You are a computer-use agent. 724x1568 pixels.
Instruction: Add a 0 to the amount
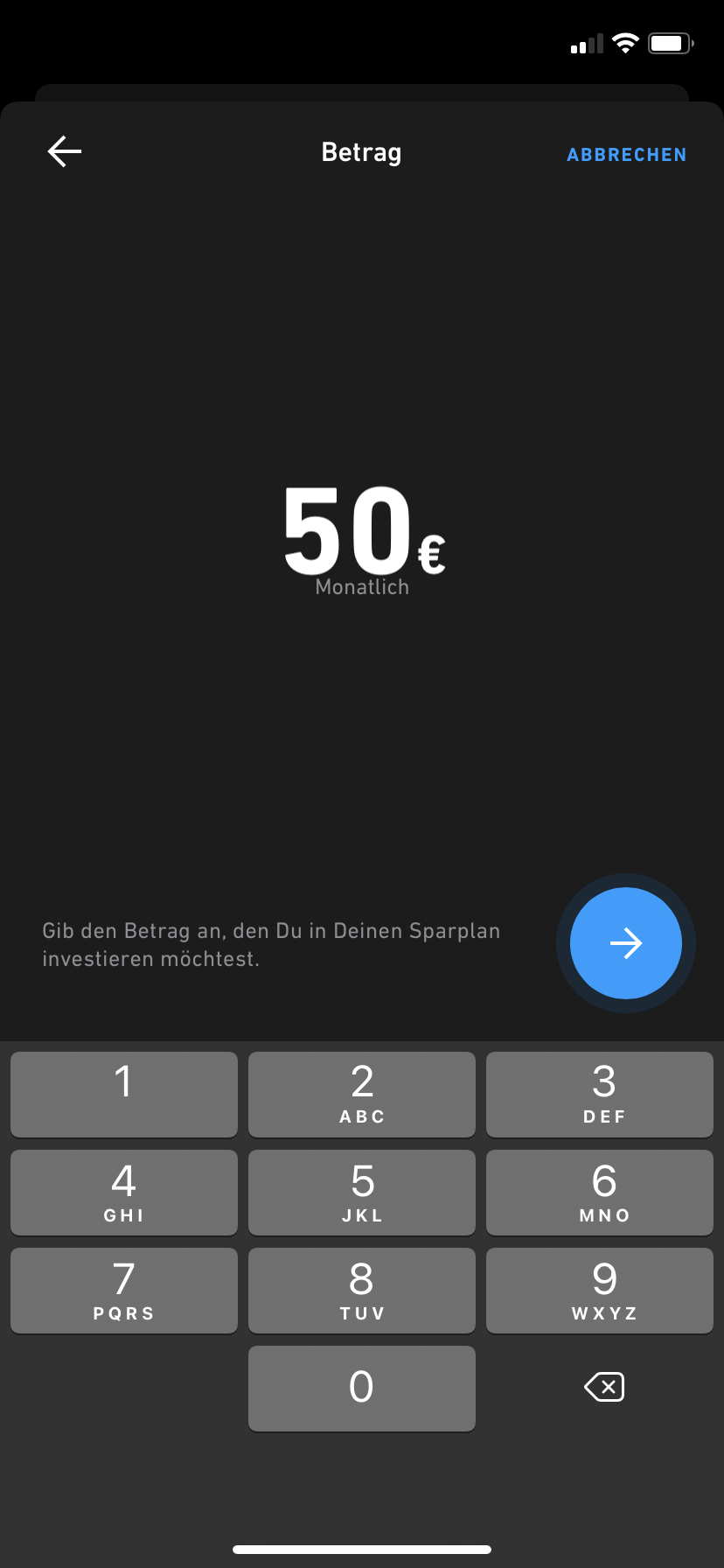pos(362,1389)
